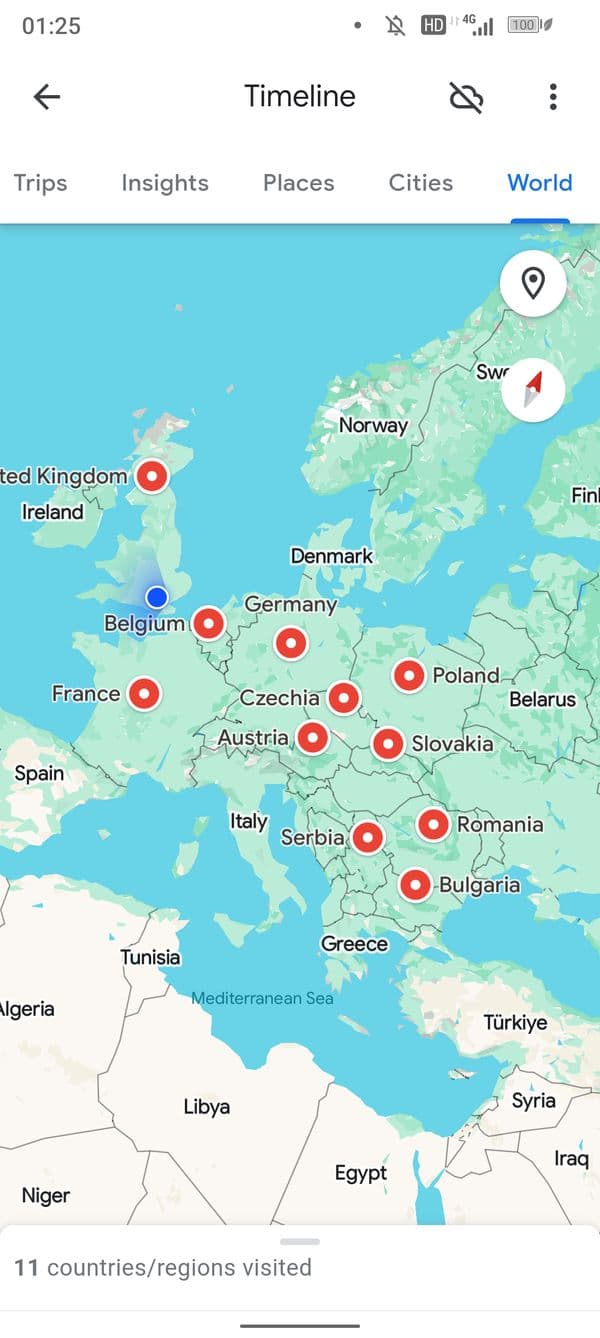Select the Cities tab
600x1338 pixels.
point(420,183)
